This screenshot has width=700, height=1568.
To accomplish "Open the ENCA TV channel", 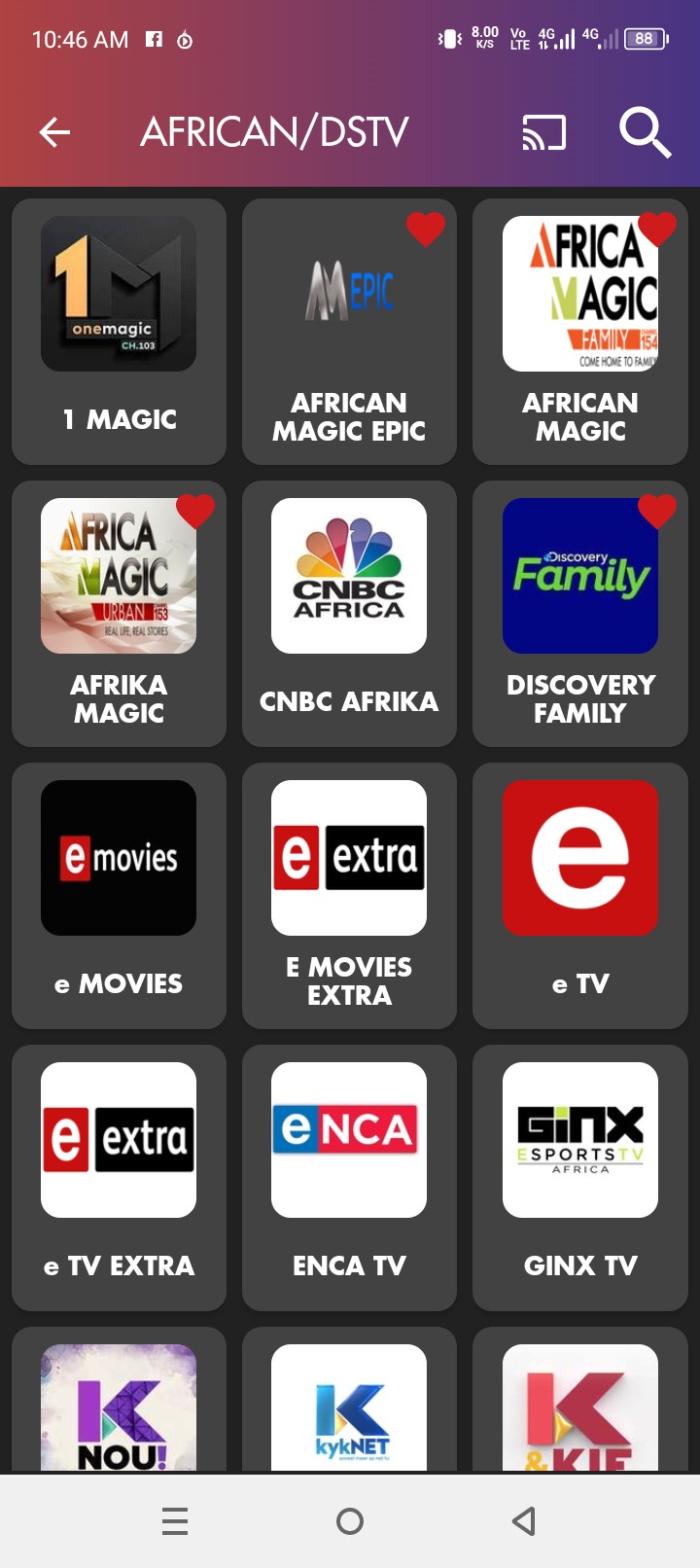I will point(349,1177).
